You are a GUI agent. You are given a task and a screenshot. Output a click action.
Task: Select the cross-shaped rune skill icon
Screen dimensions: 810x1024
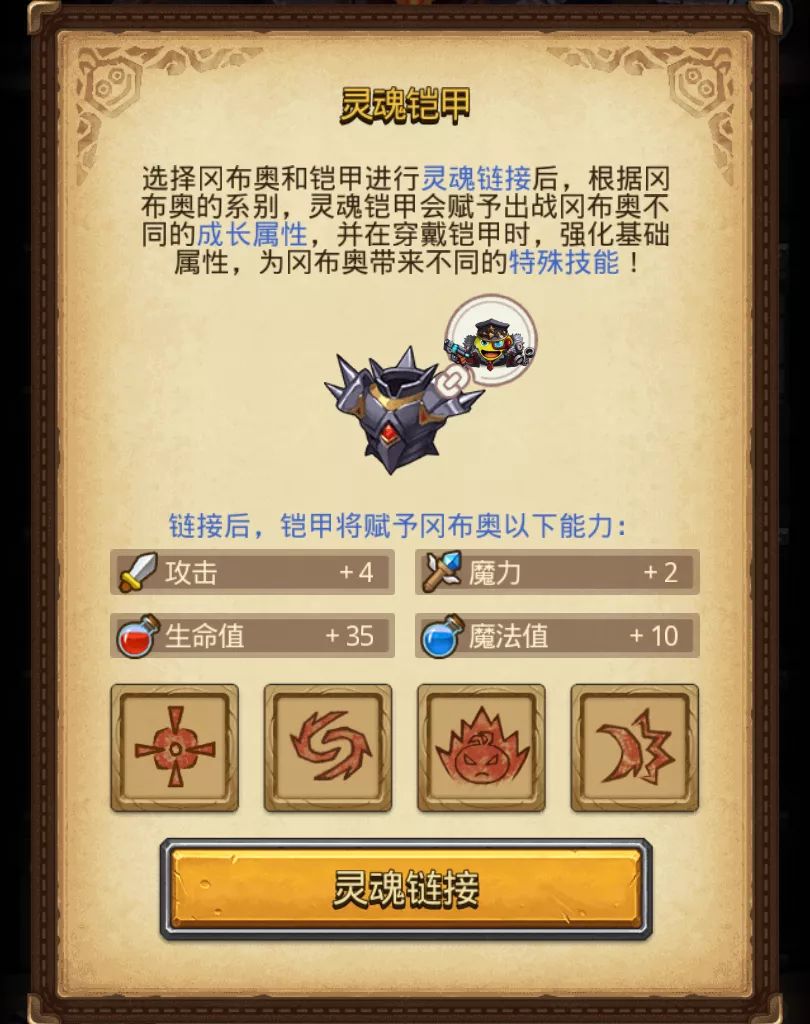point(175,748)
